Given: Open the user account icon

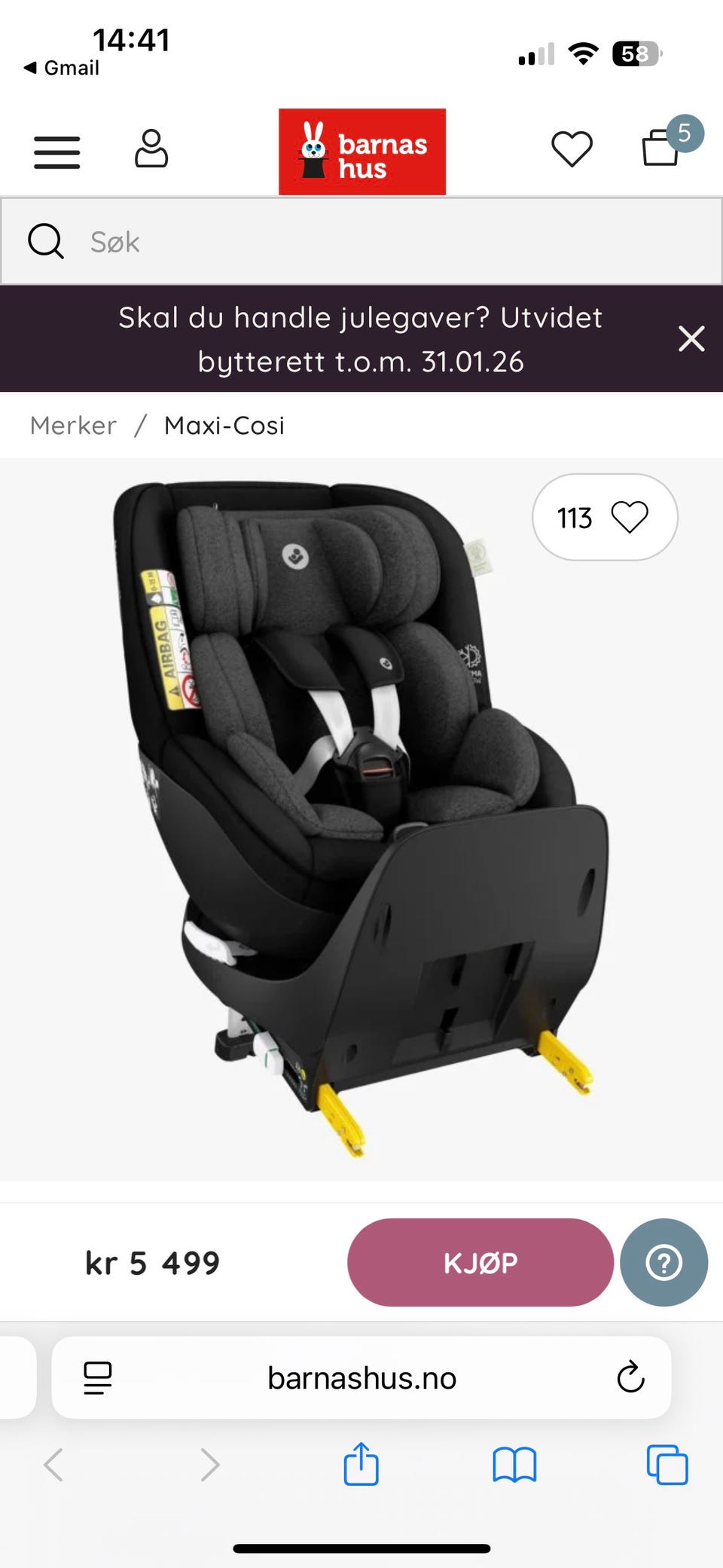Looking at the screenshot, I should (151, 148).
